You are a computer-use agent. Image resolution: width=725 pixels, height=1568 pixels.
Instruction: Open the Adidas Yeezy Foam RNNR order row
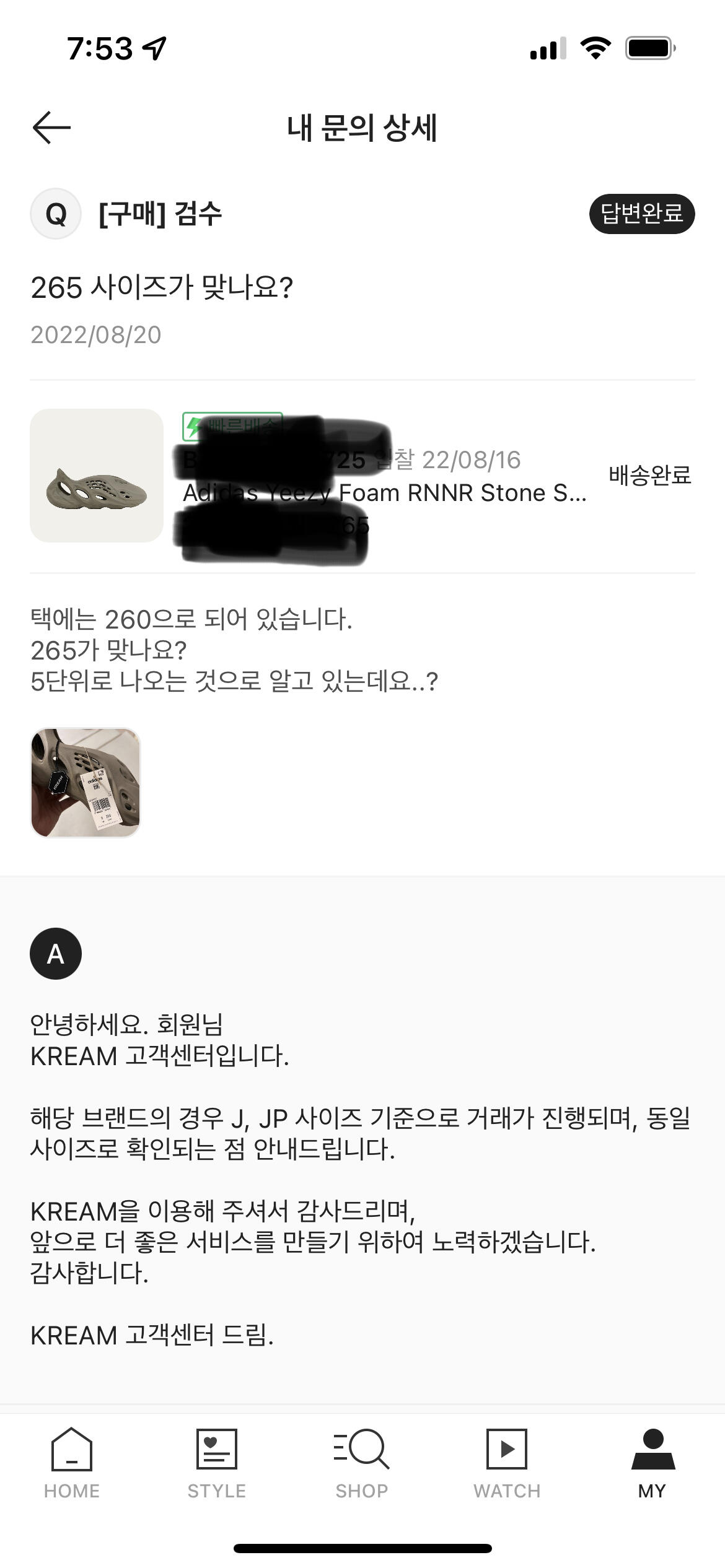click(x=362, y=476)
